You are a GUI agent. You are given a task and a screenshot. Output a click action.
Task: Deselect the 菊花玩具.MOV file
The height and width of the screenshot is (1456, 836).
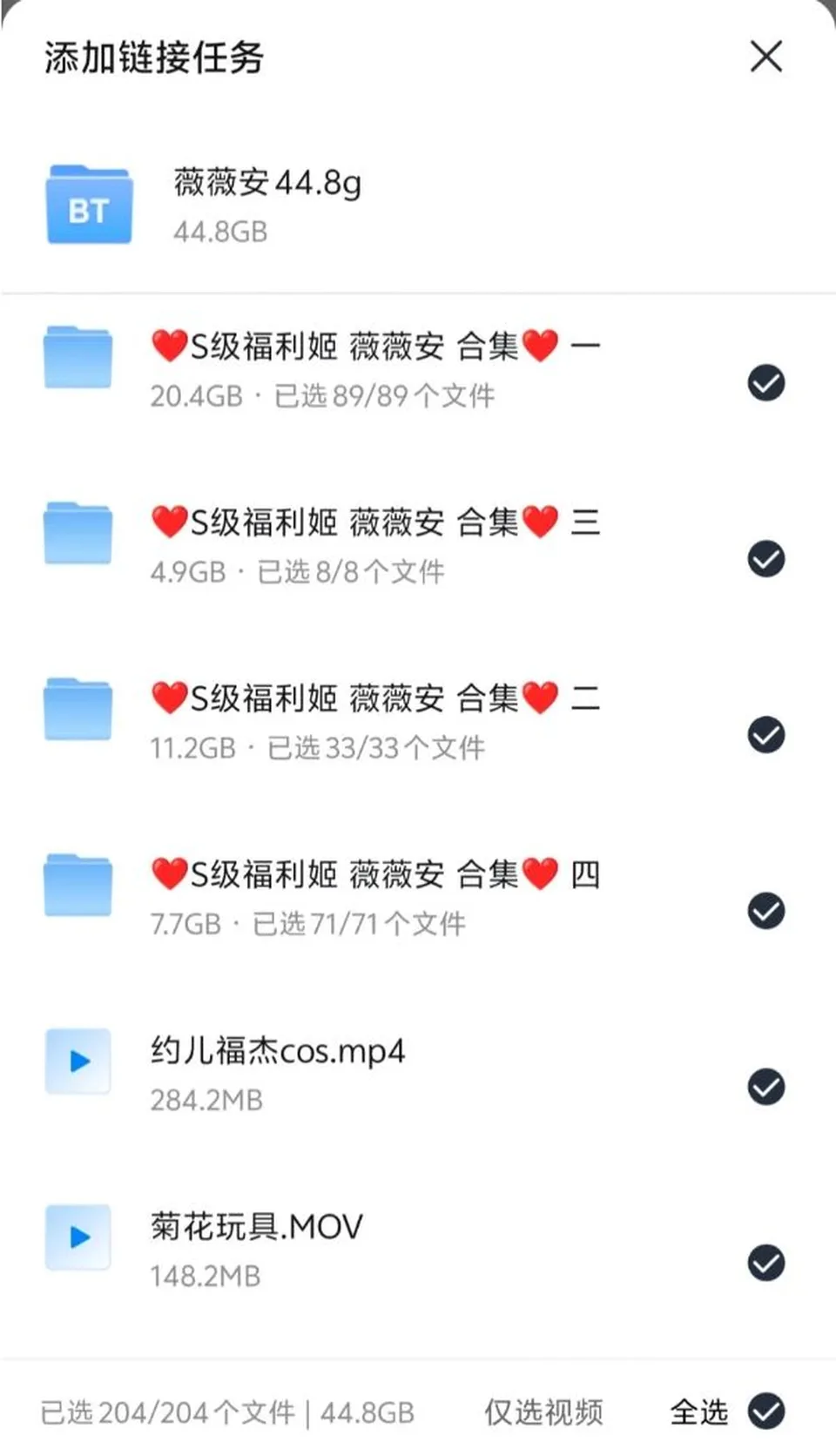pos(766,1263)
